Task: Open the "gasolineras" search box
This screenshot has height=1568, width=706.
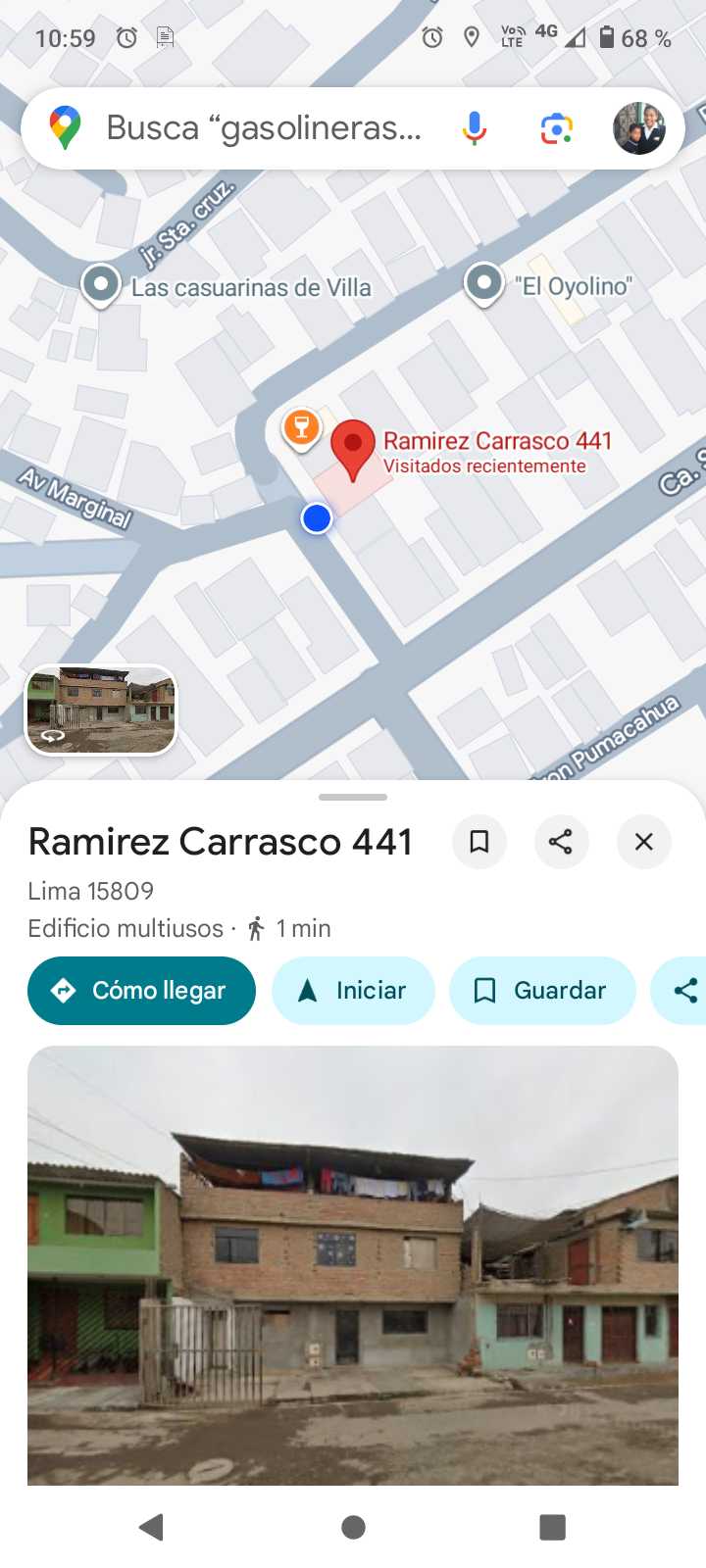Action: click(x=263, y=128)
